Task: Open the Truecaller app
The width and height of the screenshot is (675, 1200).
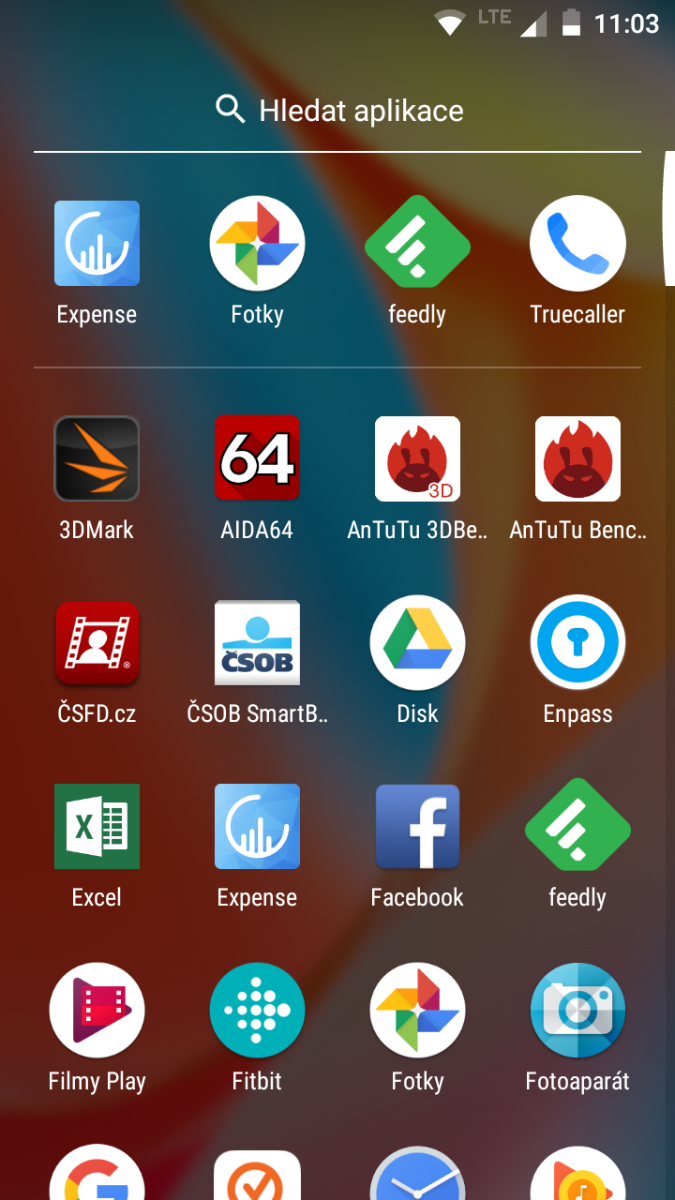Action: click(577, 244)
